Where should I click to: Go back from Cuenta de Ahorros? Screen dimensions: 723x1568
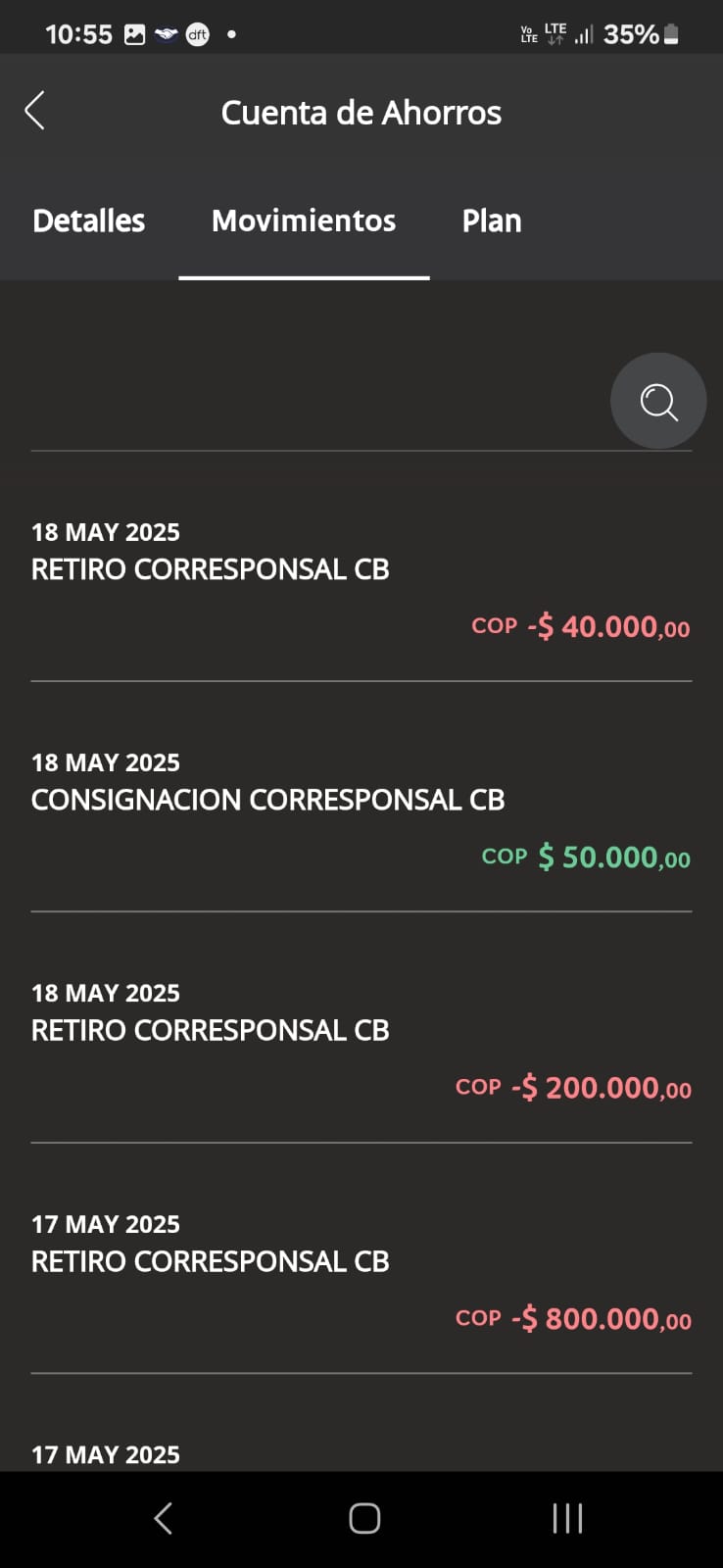click(x=34, y=111)
